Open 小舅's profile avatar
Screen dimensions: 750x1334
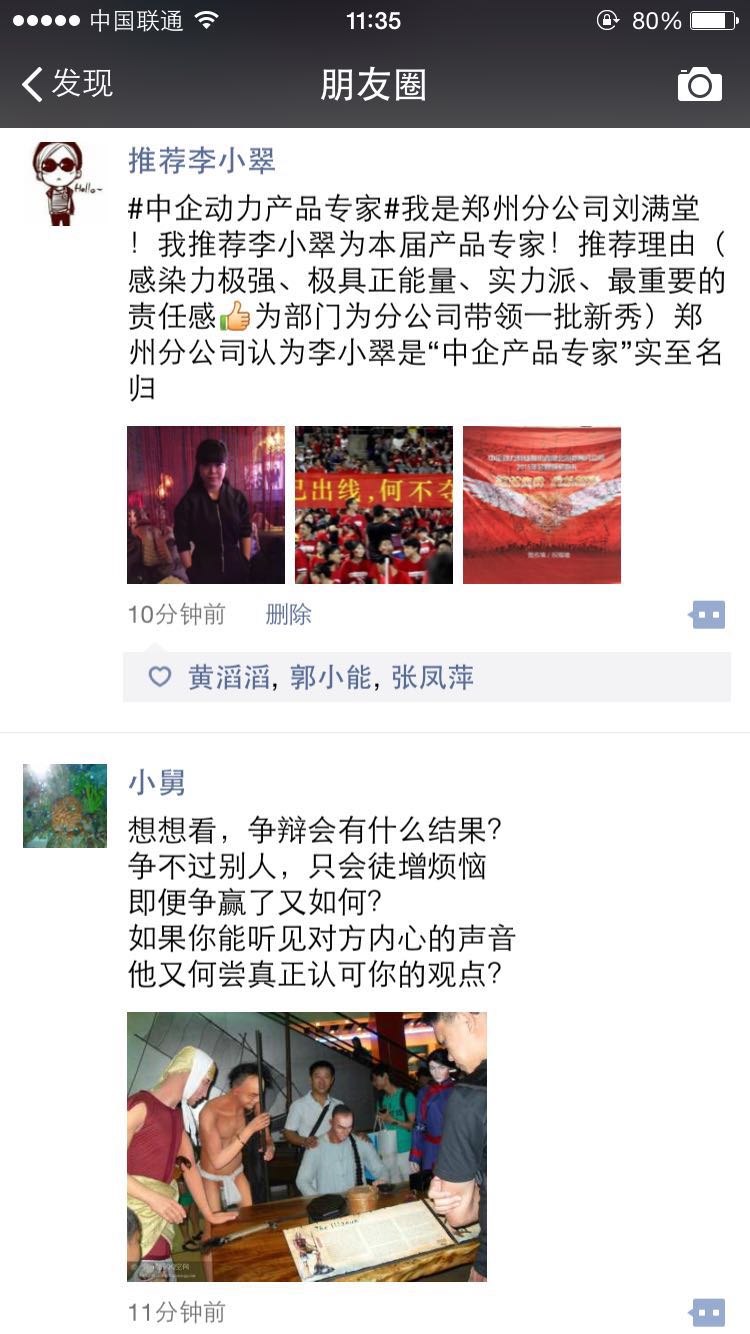coord(65,806)
